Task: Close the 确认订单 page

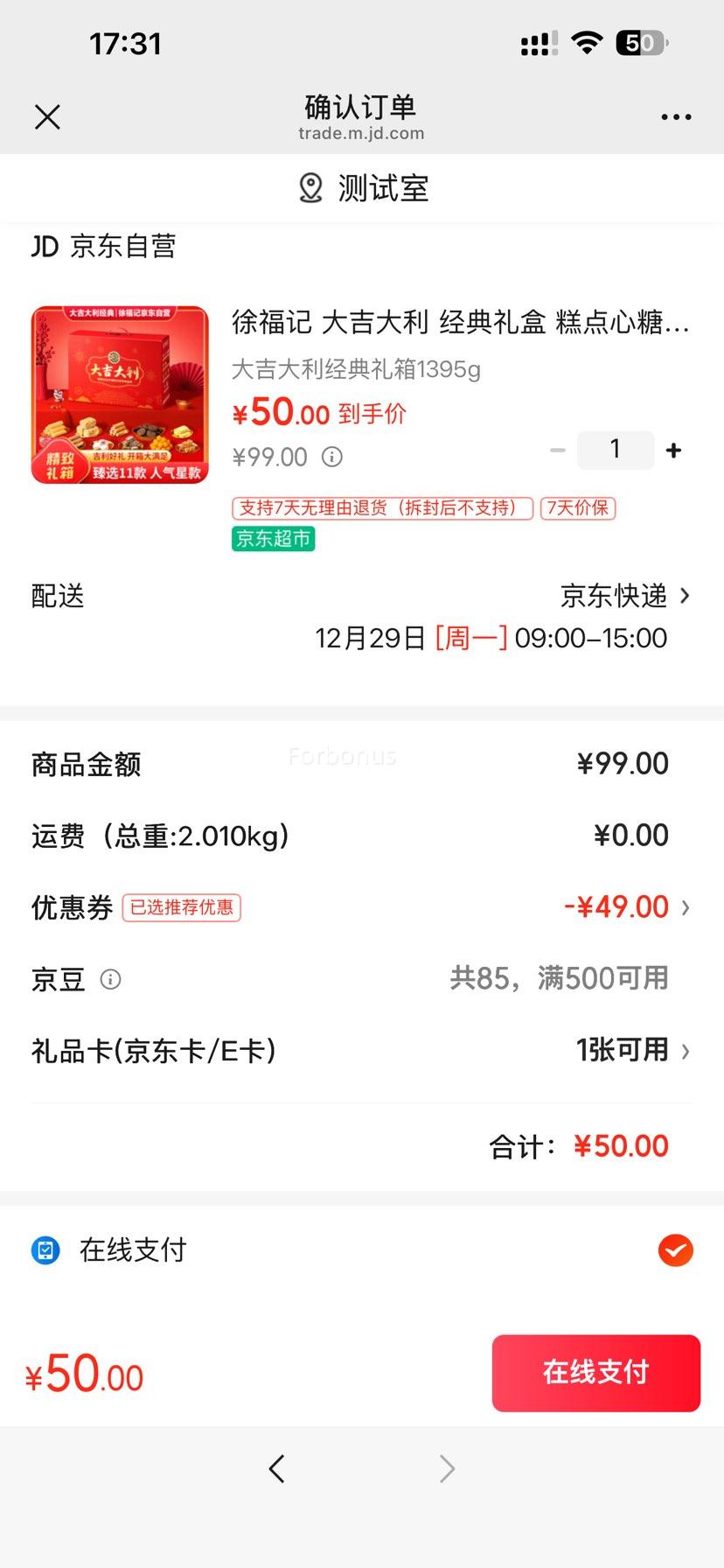Action: click(47, 116)
